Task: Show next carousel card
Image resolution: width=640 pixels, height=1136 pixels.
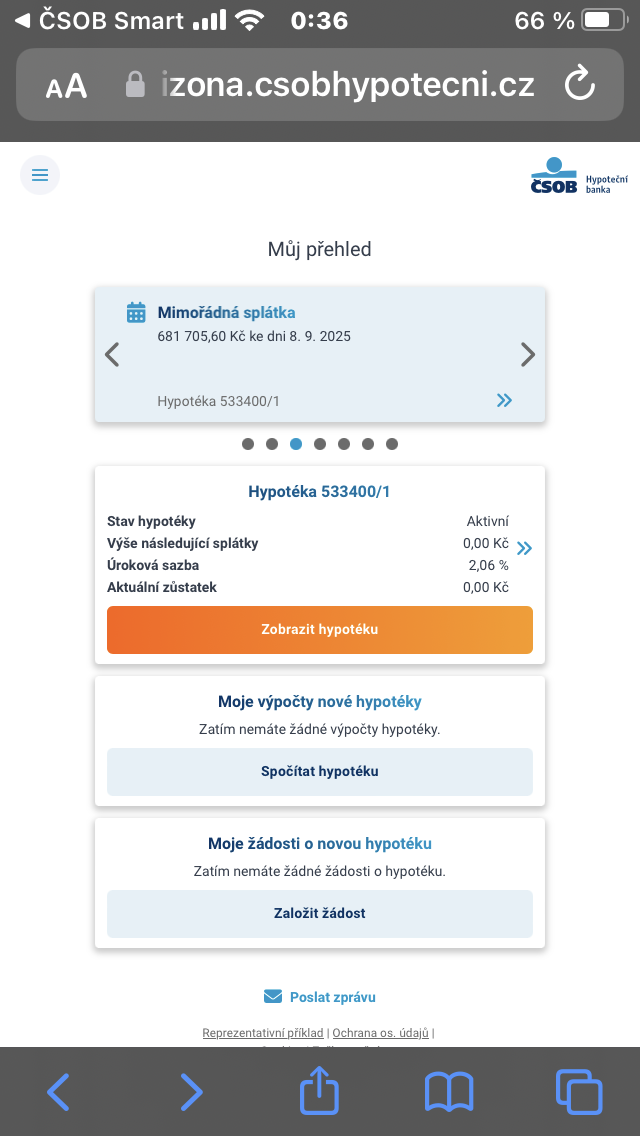Action: click(x=528, y=354)
